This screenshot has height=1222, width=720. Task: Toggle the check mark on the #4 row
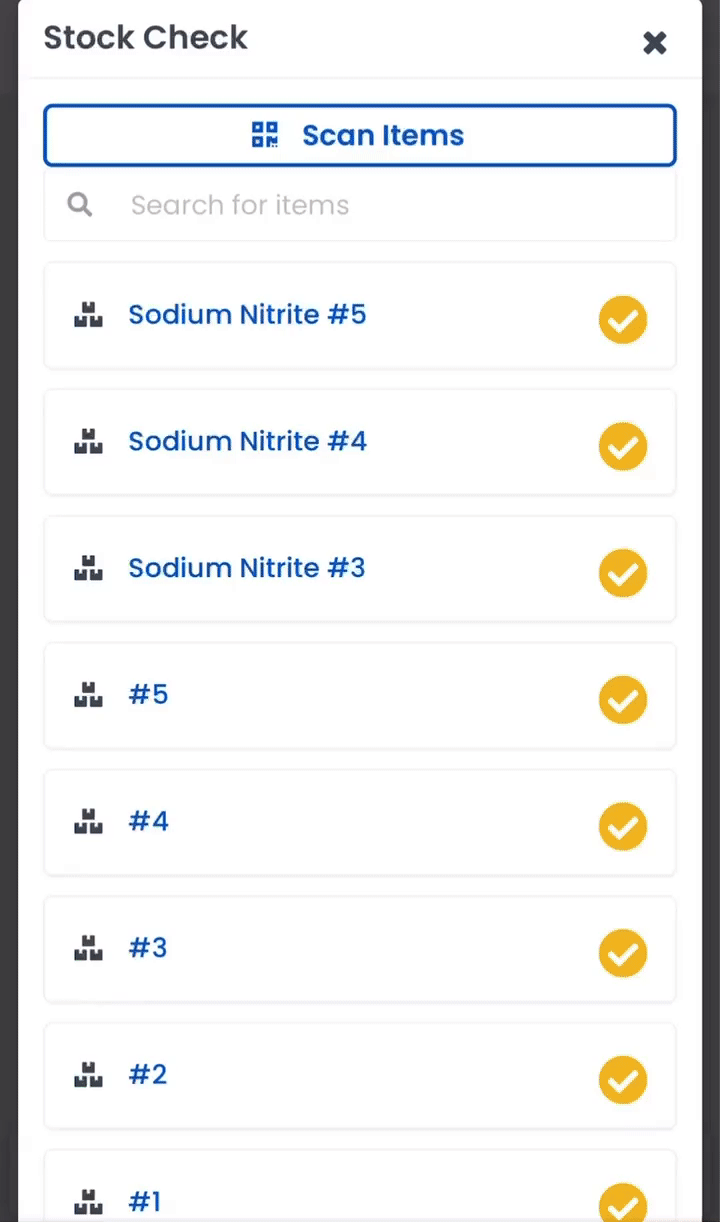pyautogui.click(x=622, y=827)
